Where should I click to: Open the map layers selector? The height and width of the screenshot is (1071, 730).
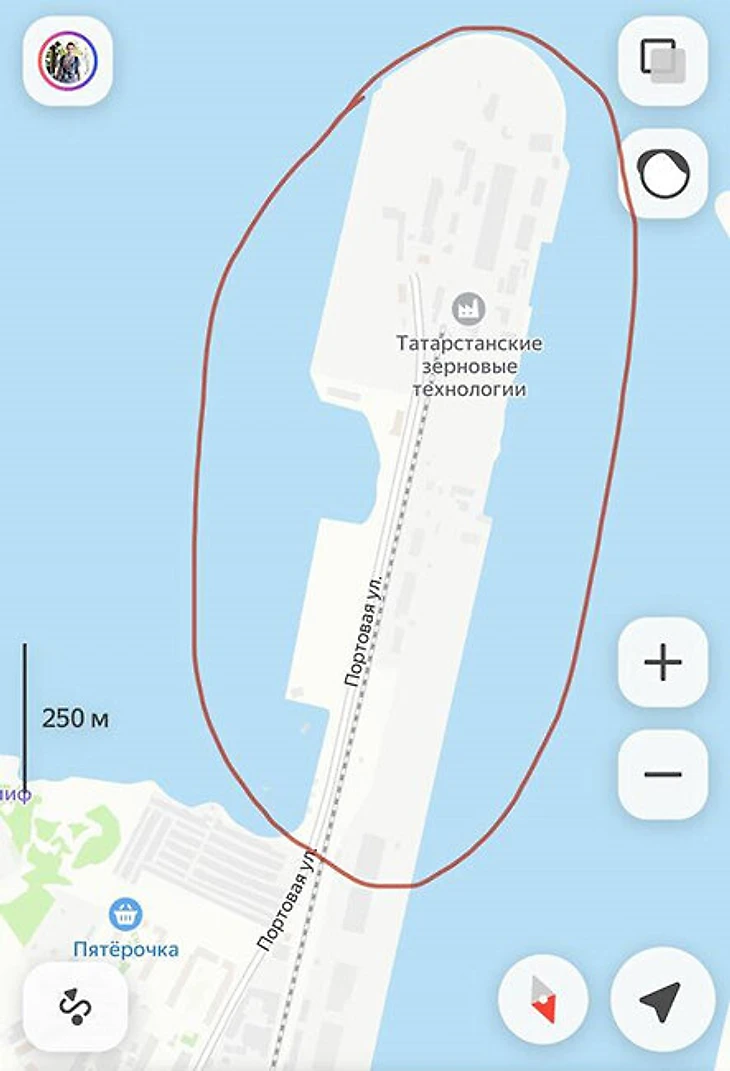[662, 61]
